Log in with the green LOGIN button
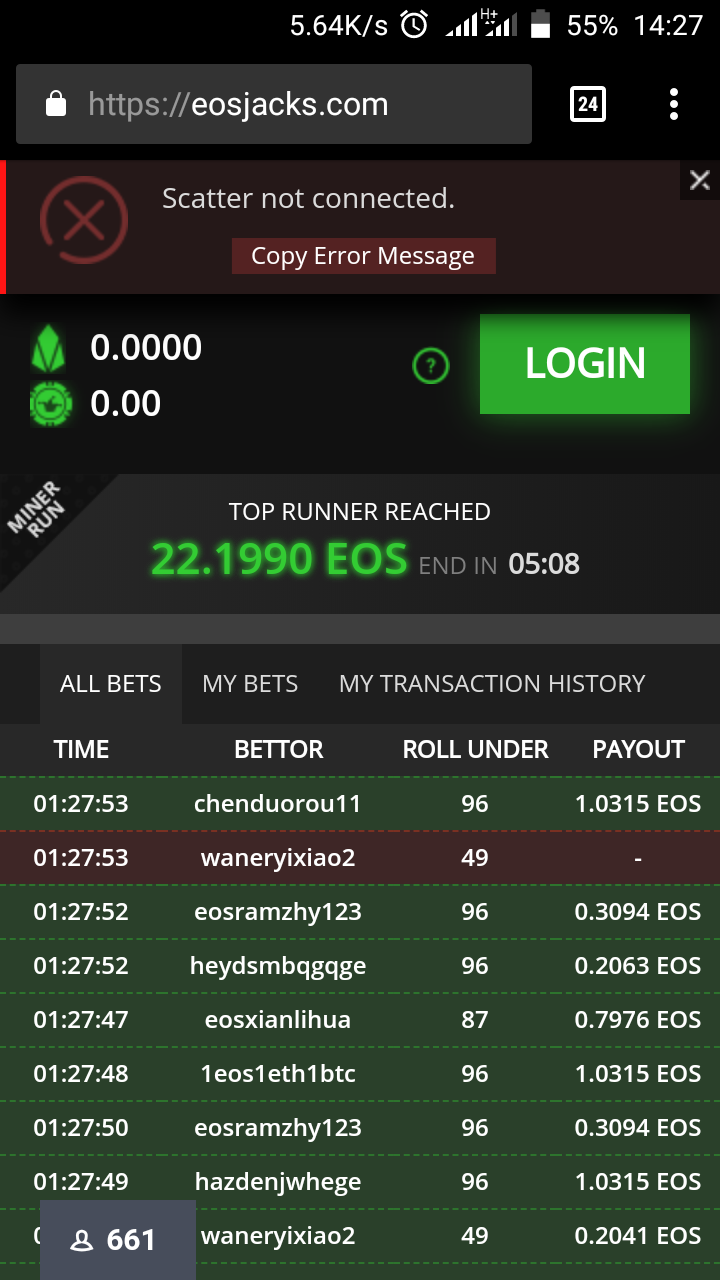This screenshot has width=720, height=1280. [584, 364]
